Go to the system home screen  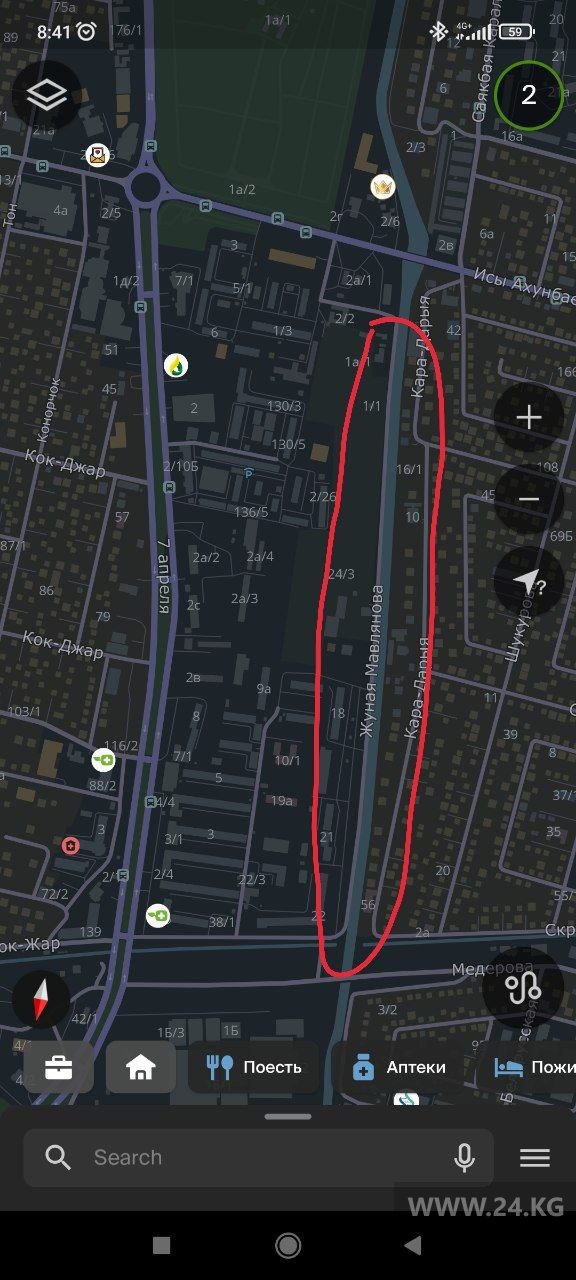pos(288,1245)
